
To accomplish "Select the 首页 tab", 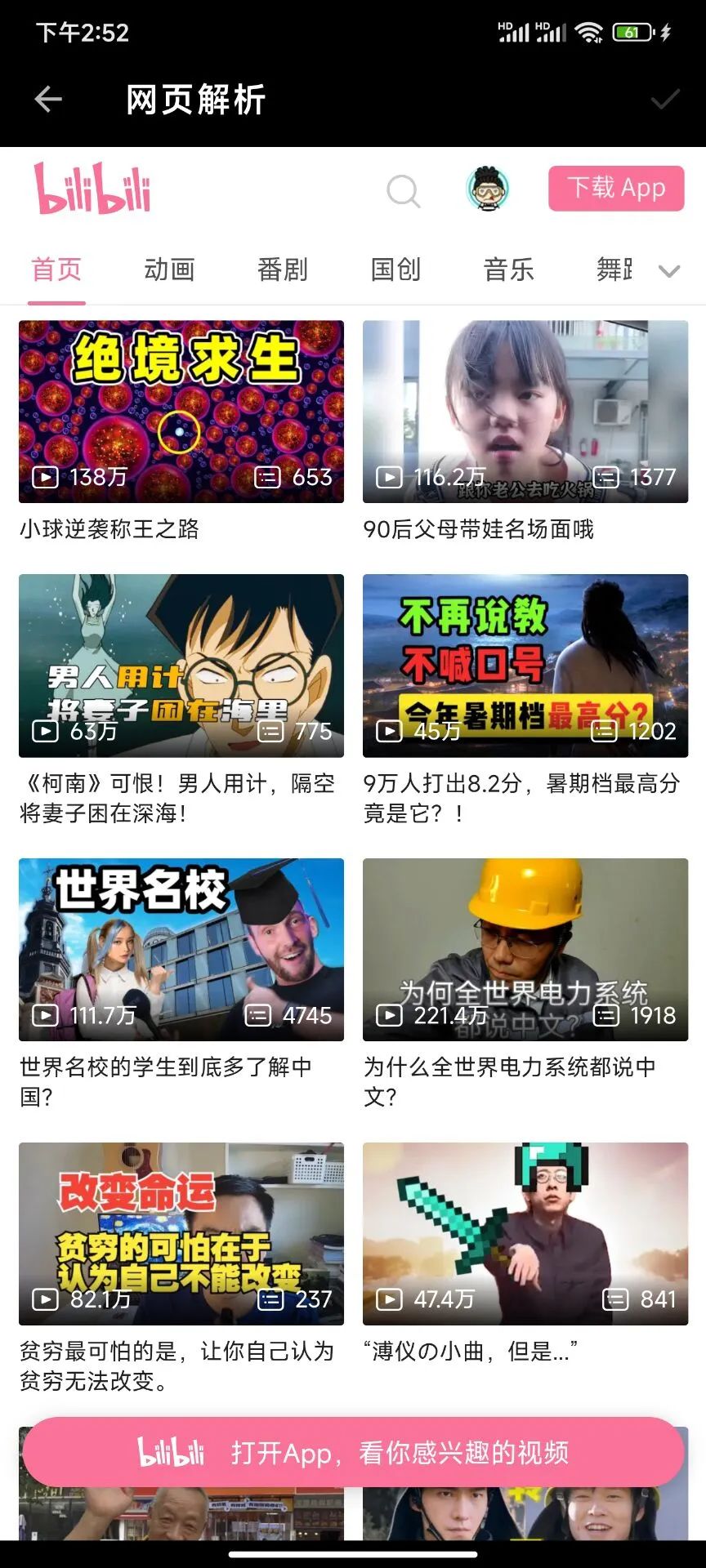I will tap(56, 269).
